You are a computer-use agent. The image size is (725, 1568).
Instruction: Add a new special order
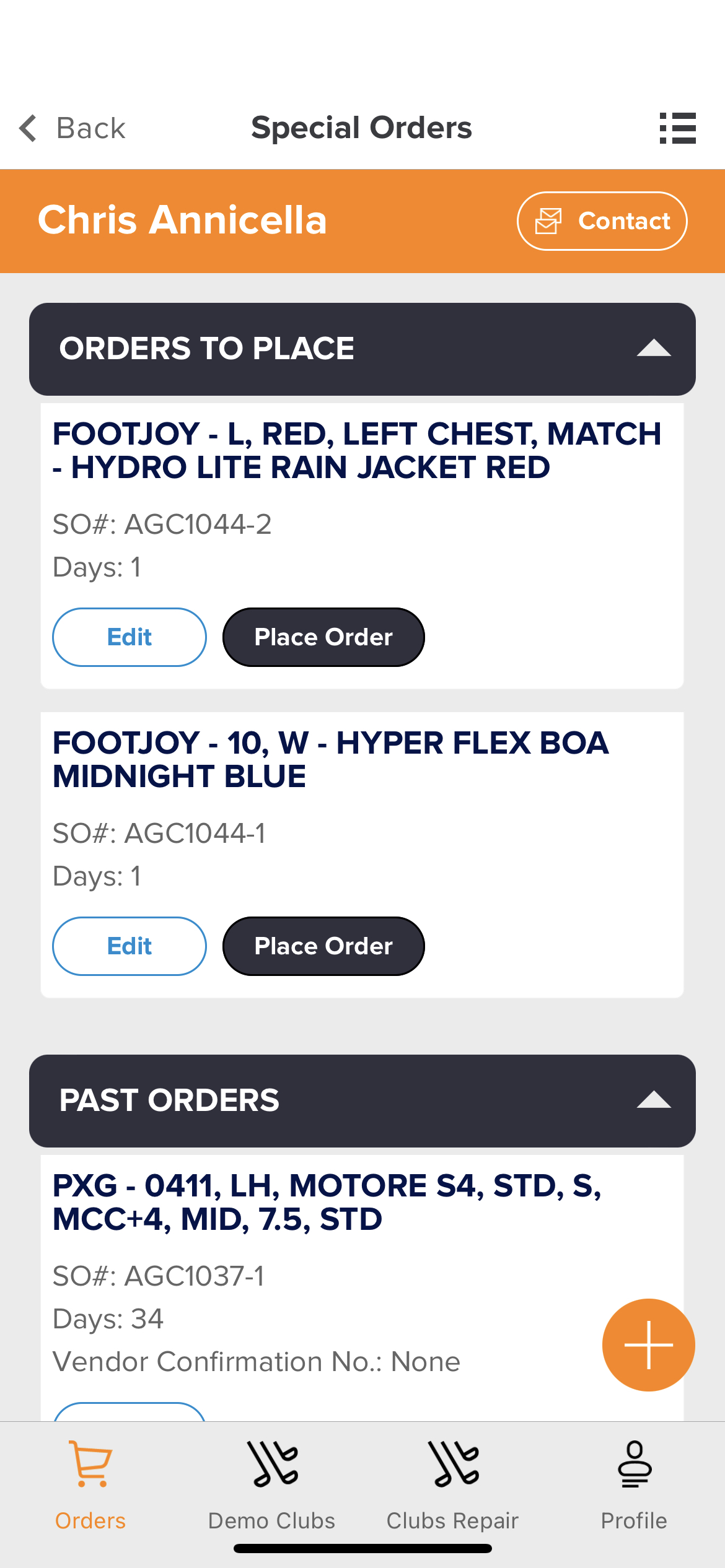coord(648,1345)
